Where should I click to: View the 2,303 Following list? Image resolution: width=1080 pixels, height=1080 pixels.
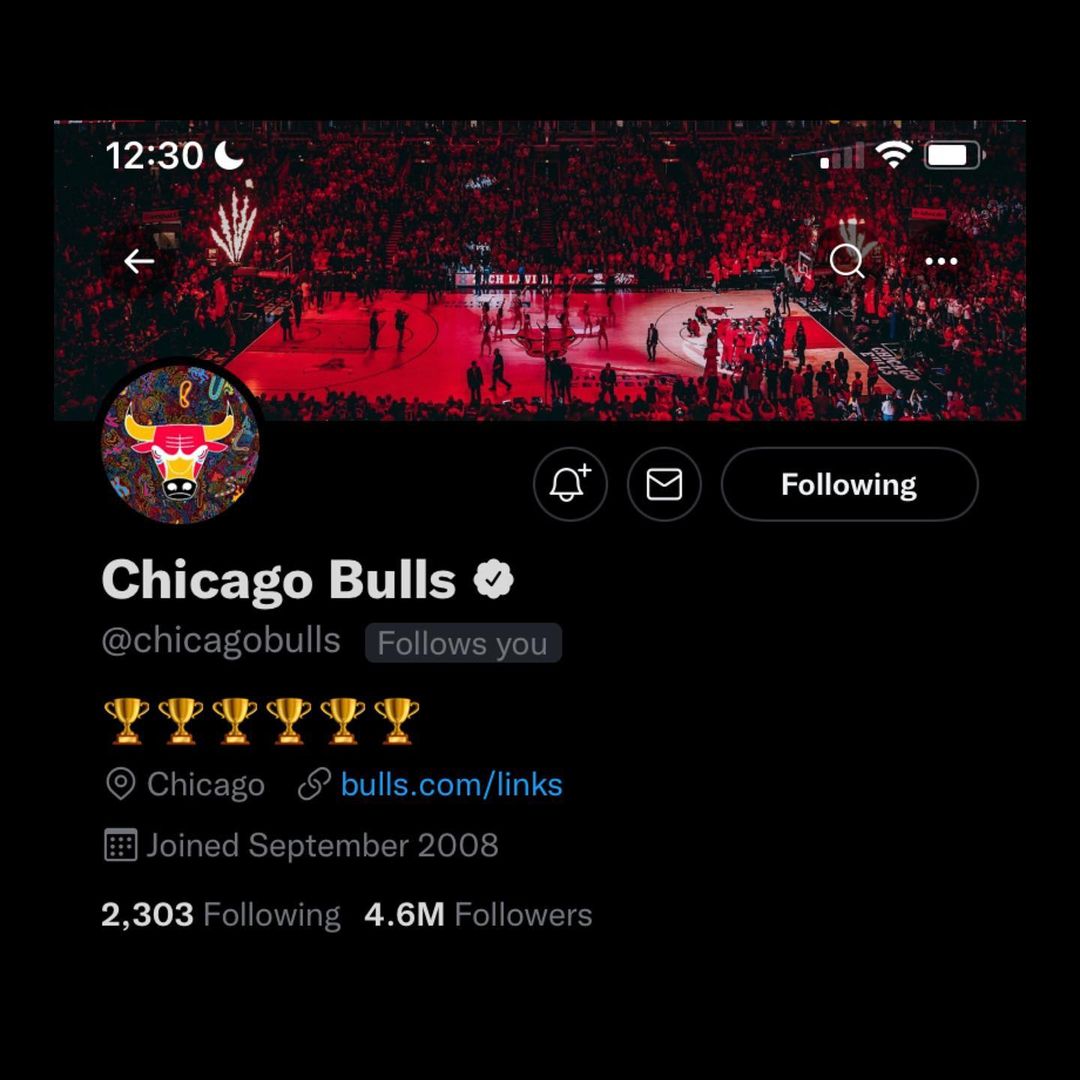(220, 915)
